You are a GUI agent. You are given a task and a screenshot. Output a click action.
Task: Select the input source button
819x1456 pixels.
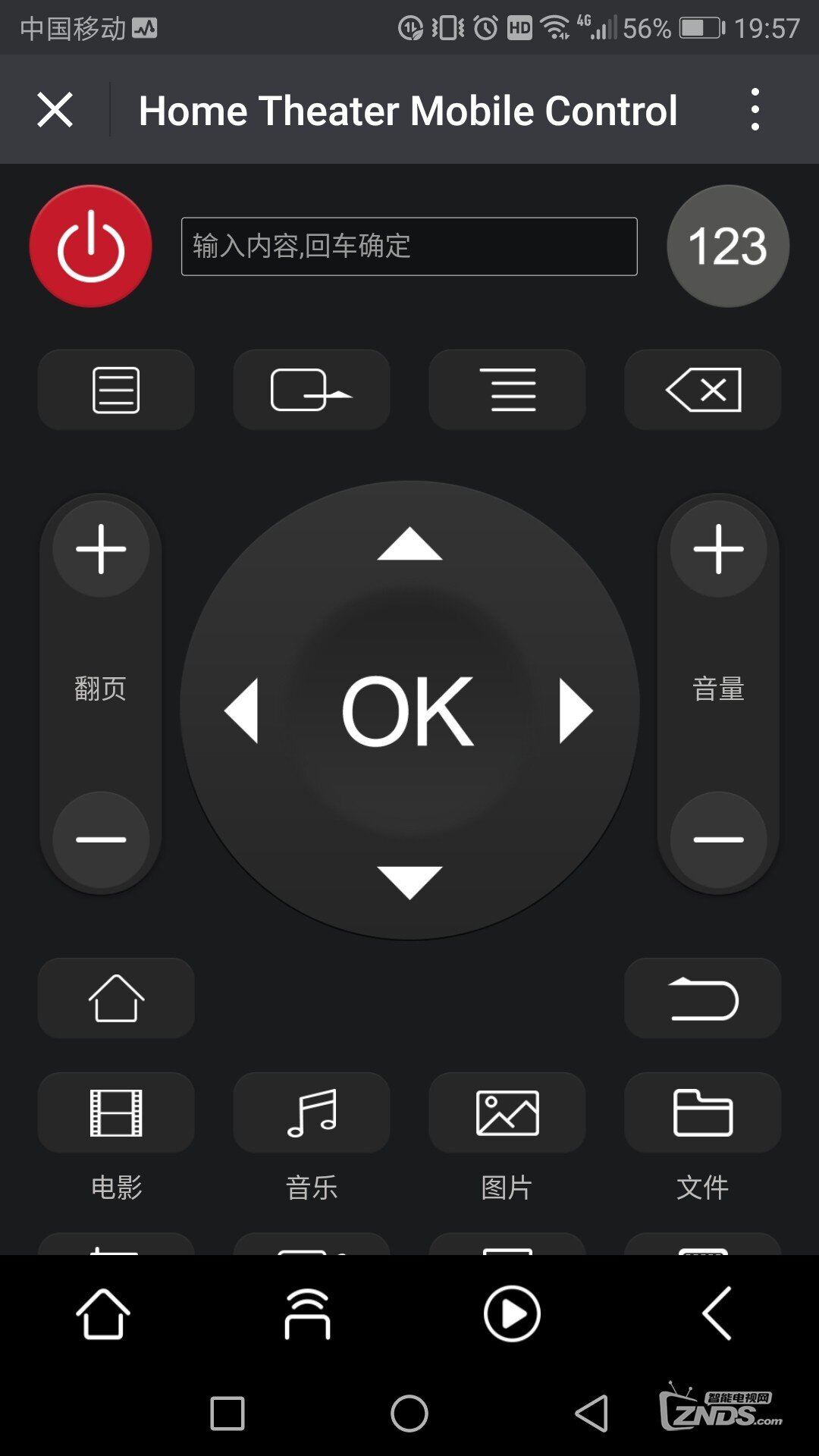311,390
